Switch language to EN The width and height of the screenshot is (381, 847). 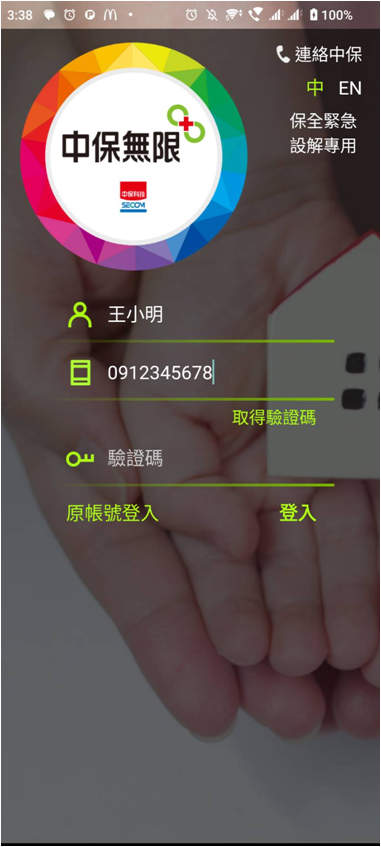pos(350,88)
